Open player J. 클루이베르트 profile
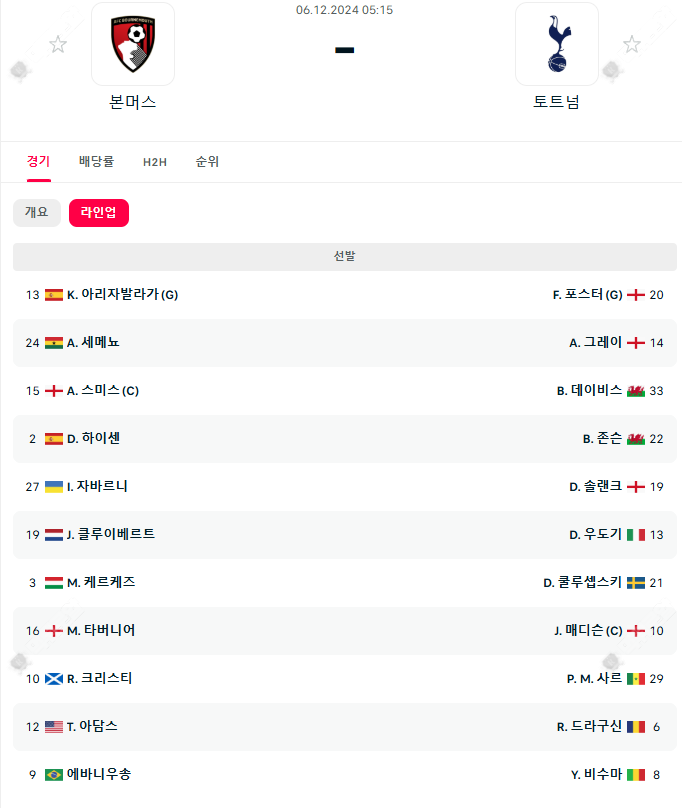Image resolution: width=682 pixels, height=808 pixels. [110, 535]
